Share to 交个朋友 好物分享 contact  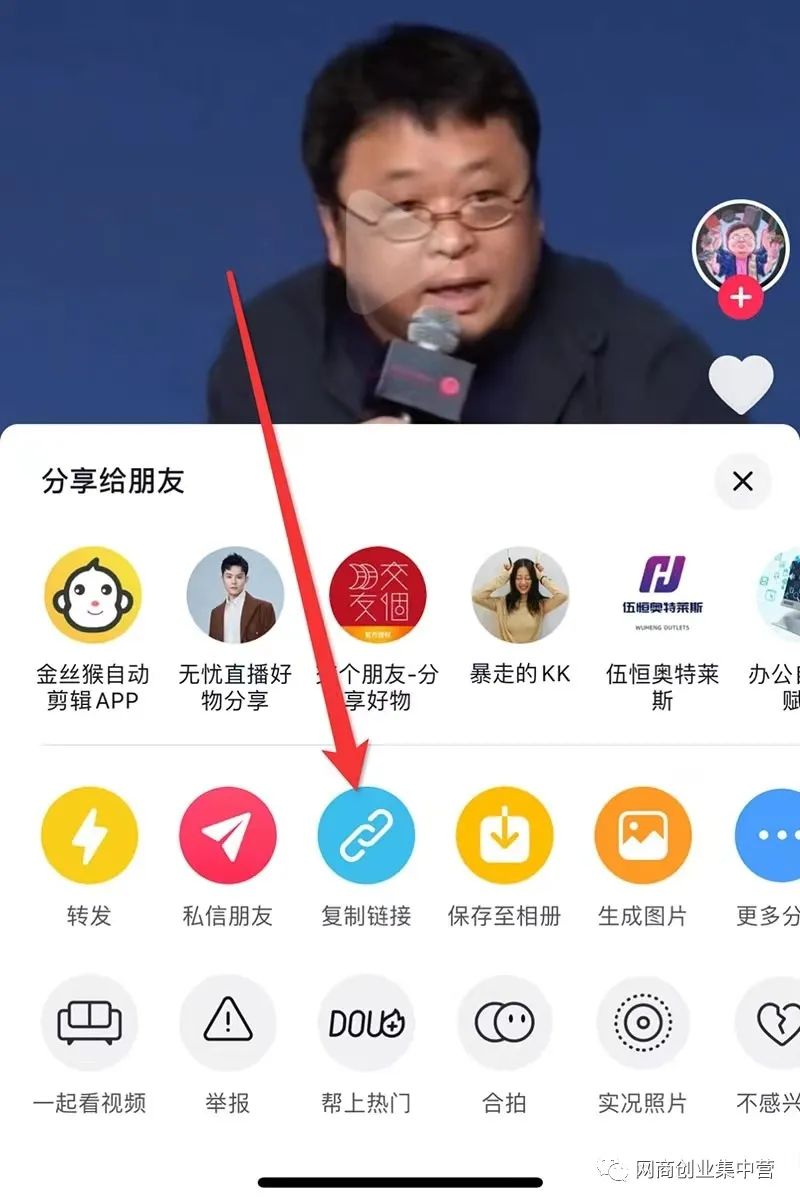coord(378,596)
